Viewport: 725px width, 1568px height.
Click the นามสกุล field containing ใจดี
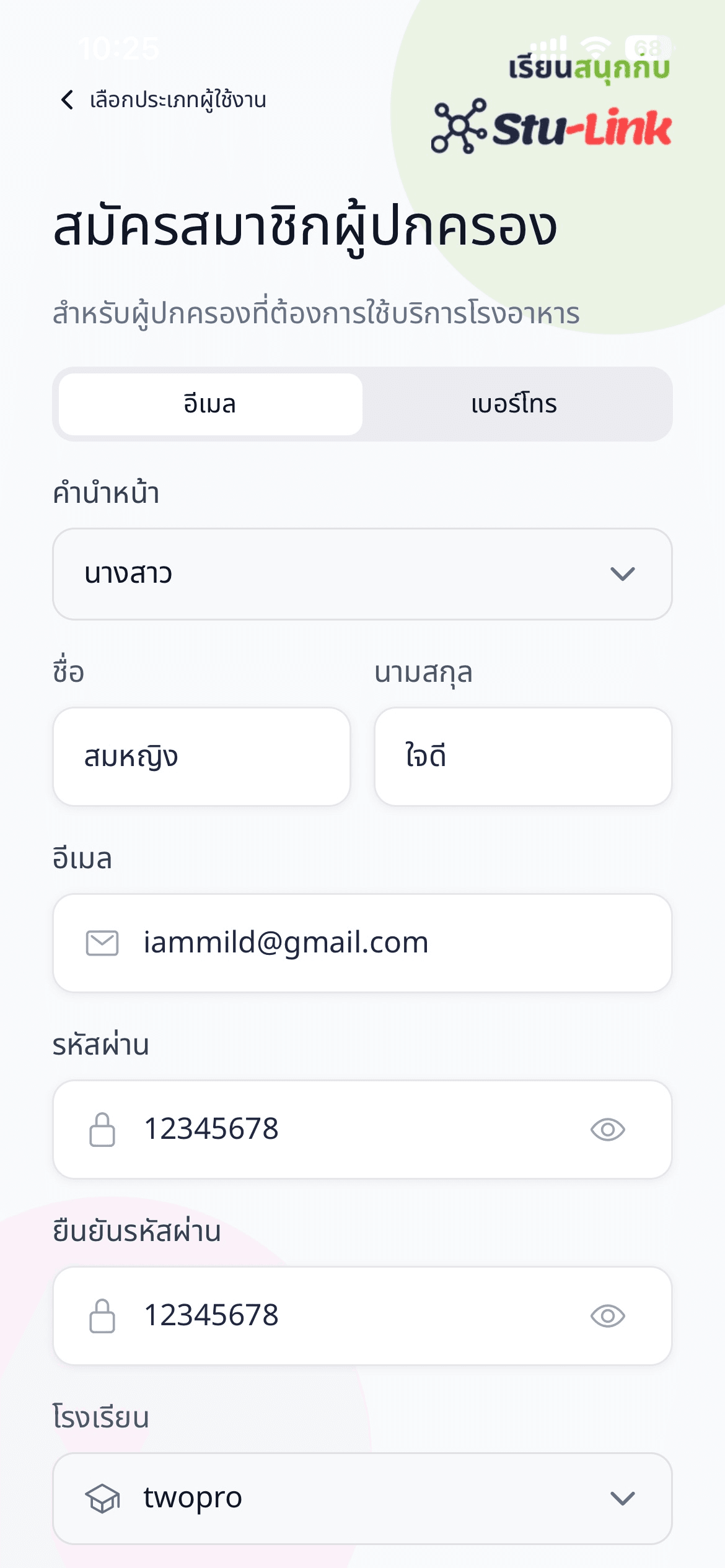tap(522, 757)
